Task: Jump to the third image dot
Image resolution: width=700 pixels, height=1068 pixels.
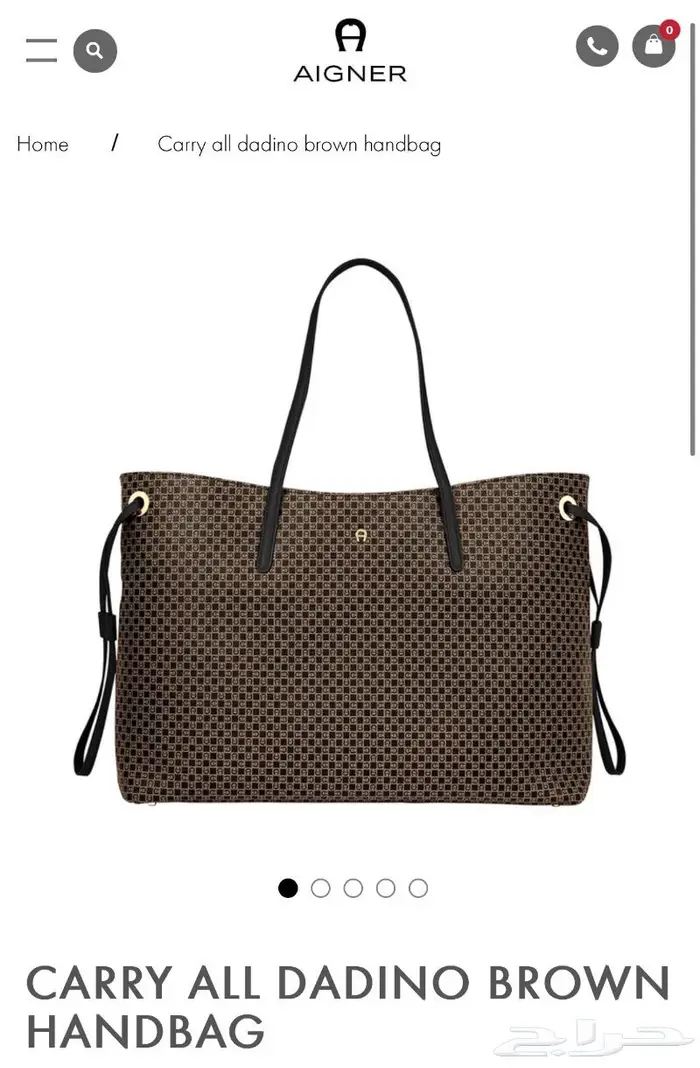Action: (x=353, y=888)
